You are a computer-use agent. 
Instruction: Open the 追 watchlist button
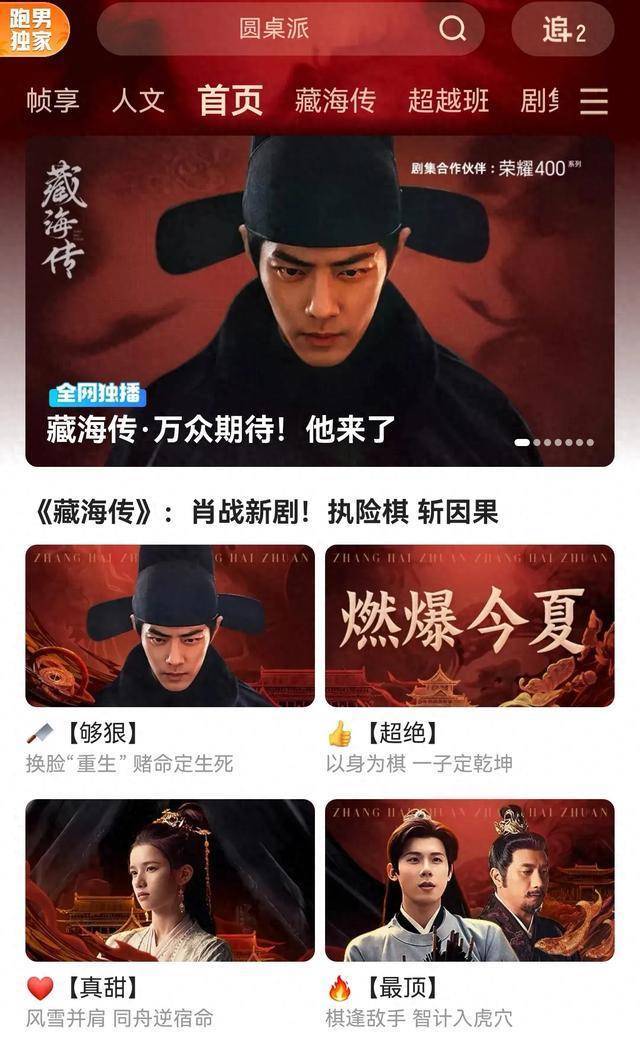click(563, 30)
